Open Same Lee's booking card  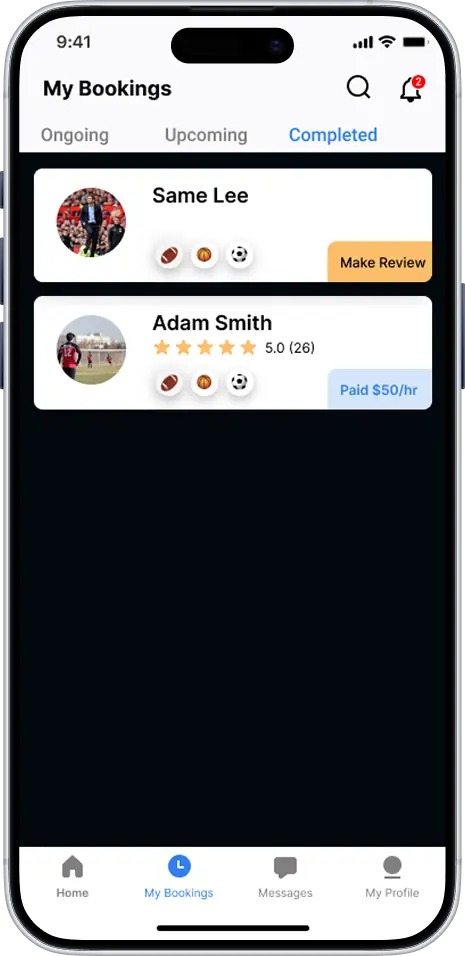233,225
